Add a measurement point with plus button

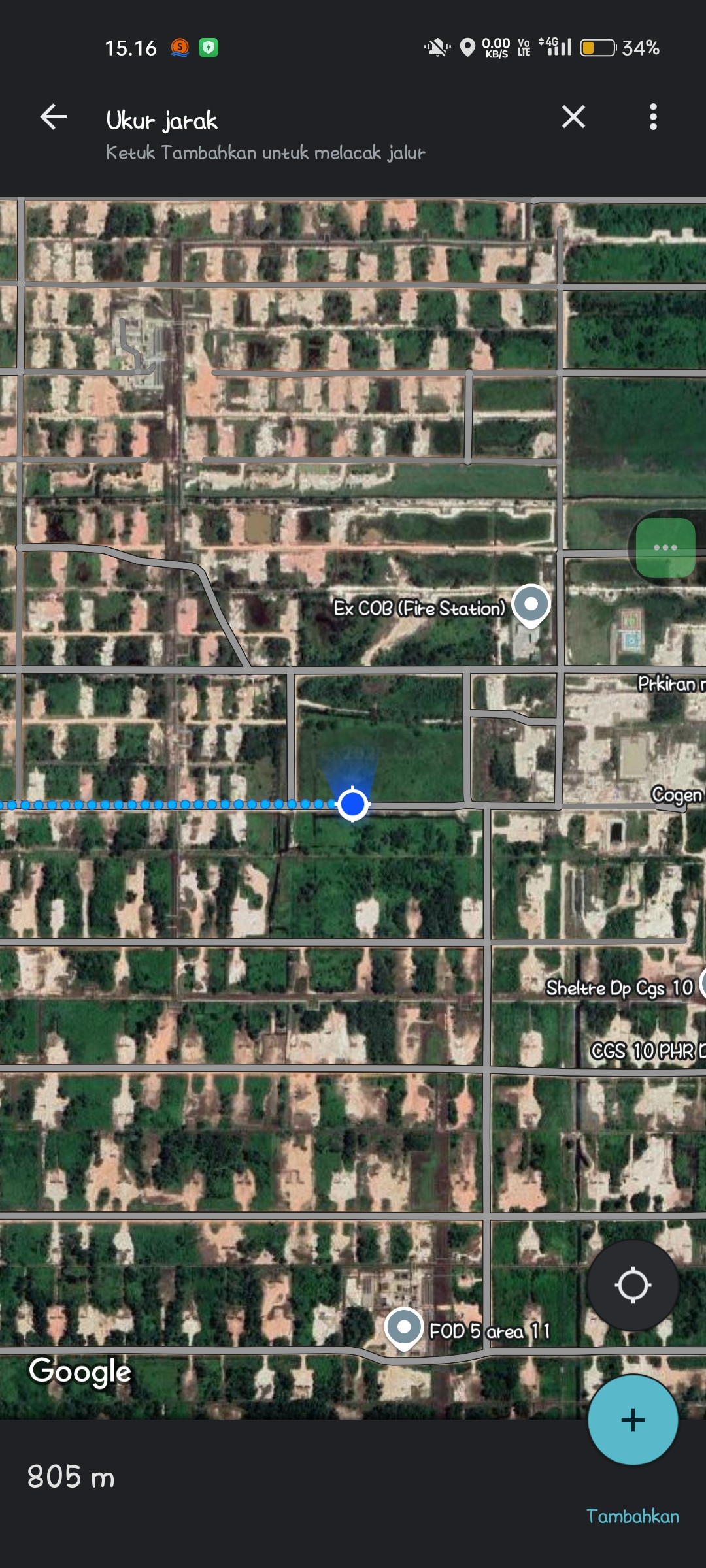pyautogui.click(x=632, y=1419)
